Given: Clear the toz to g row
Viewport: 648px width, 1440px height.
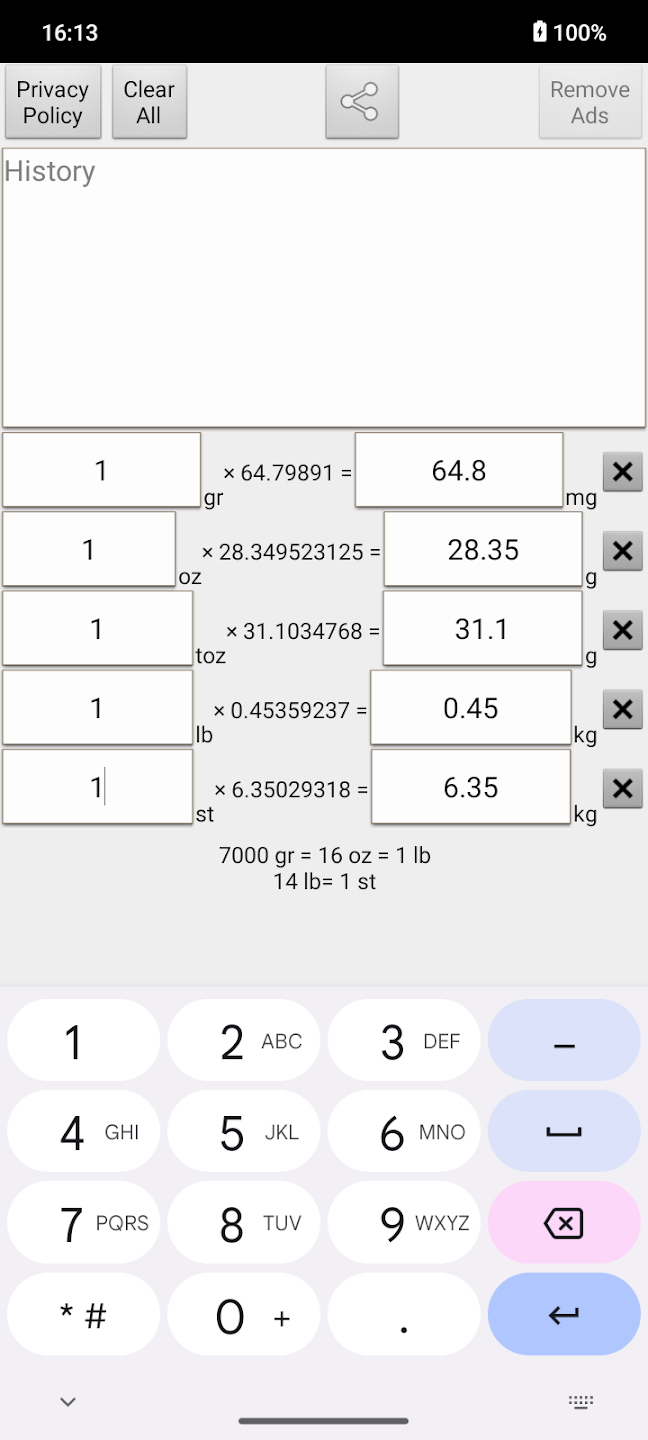Looking at the screenshot, I should tap(622, 629).
